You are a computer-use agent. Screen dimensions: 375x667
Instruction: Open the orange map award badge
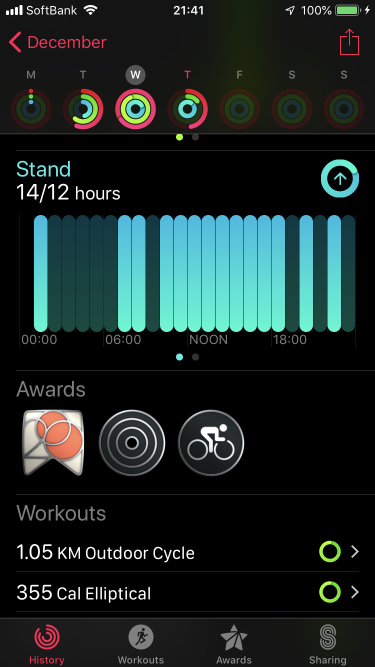coord(53,442)
